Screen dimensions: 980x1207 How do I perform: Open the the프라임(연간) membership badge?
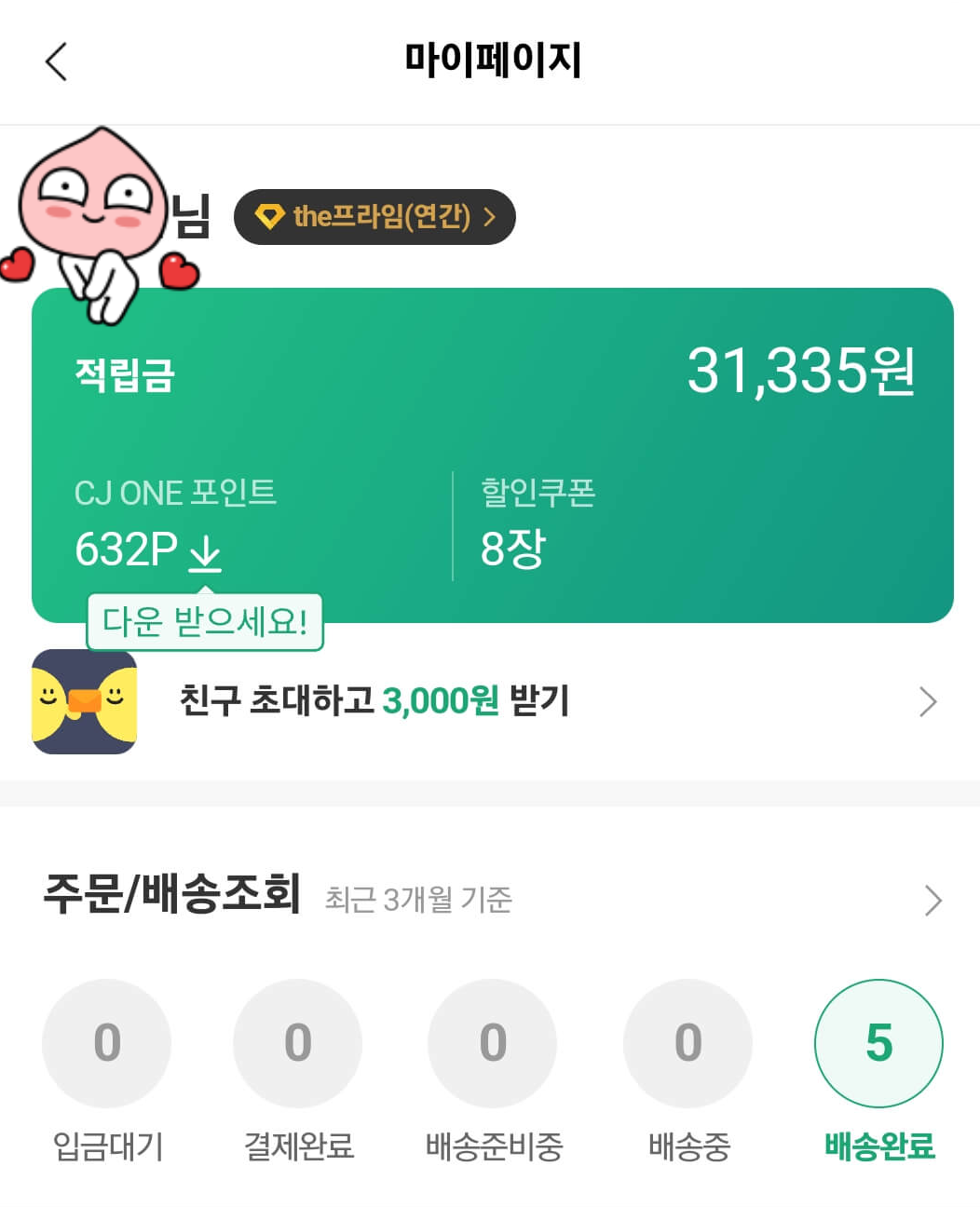click(373, 216)
